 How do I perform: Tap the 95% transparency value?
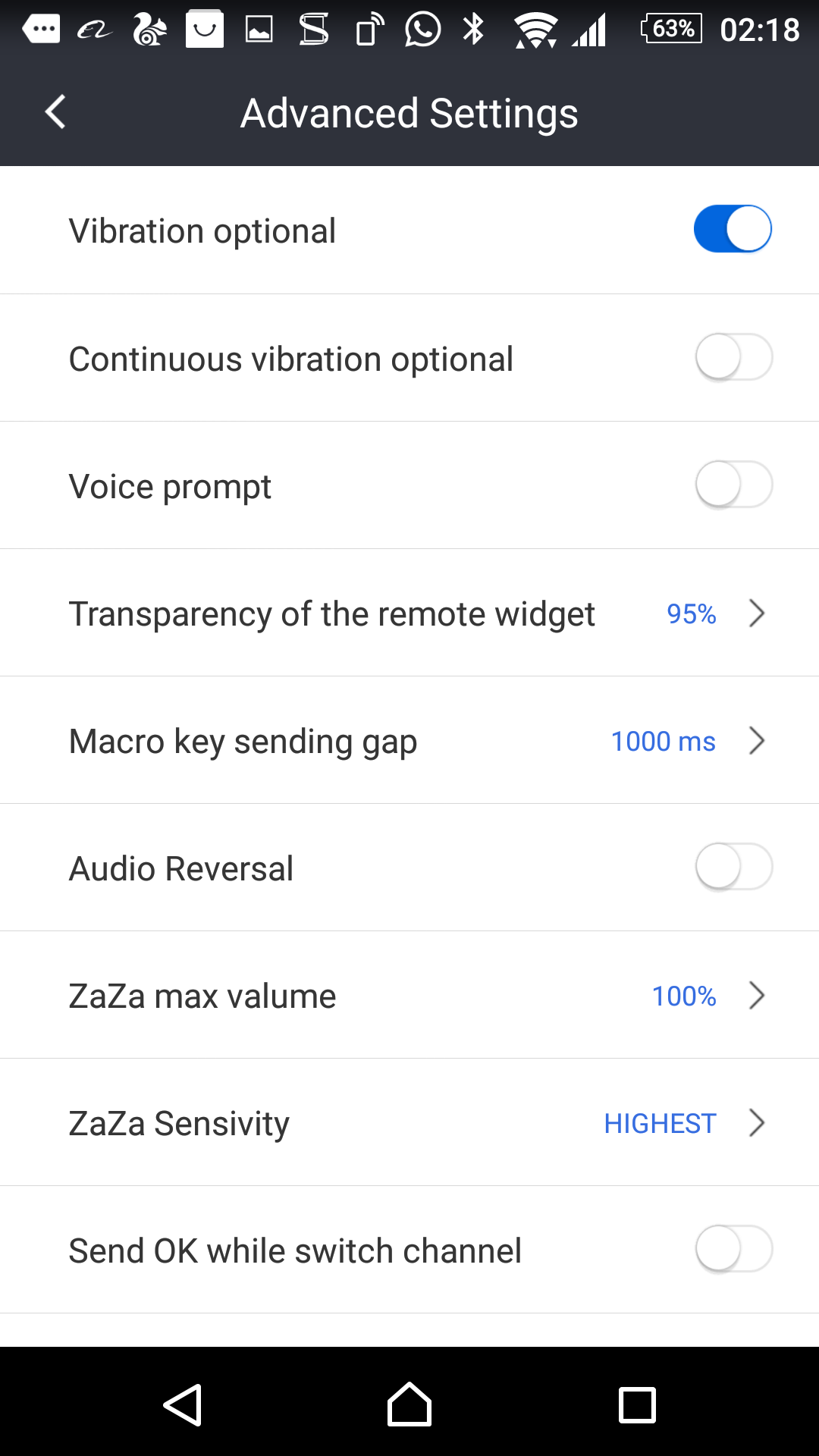point(691,614)
